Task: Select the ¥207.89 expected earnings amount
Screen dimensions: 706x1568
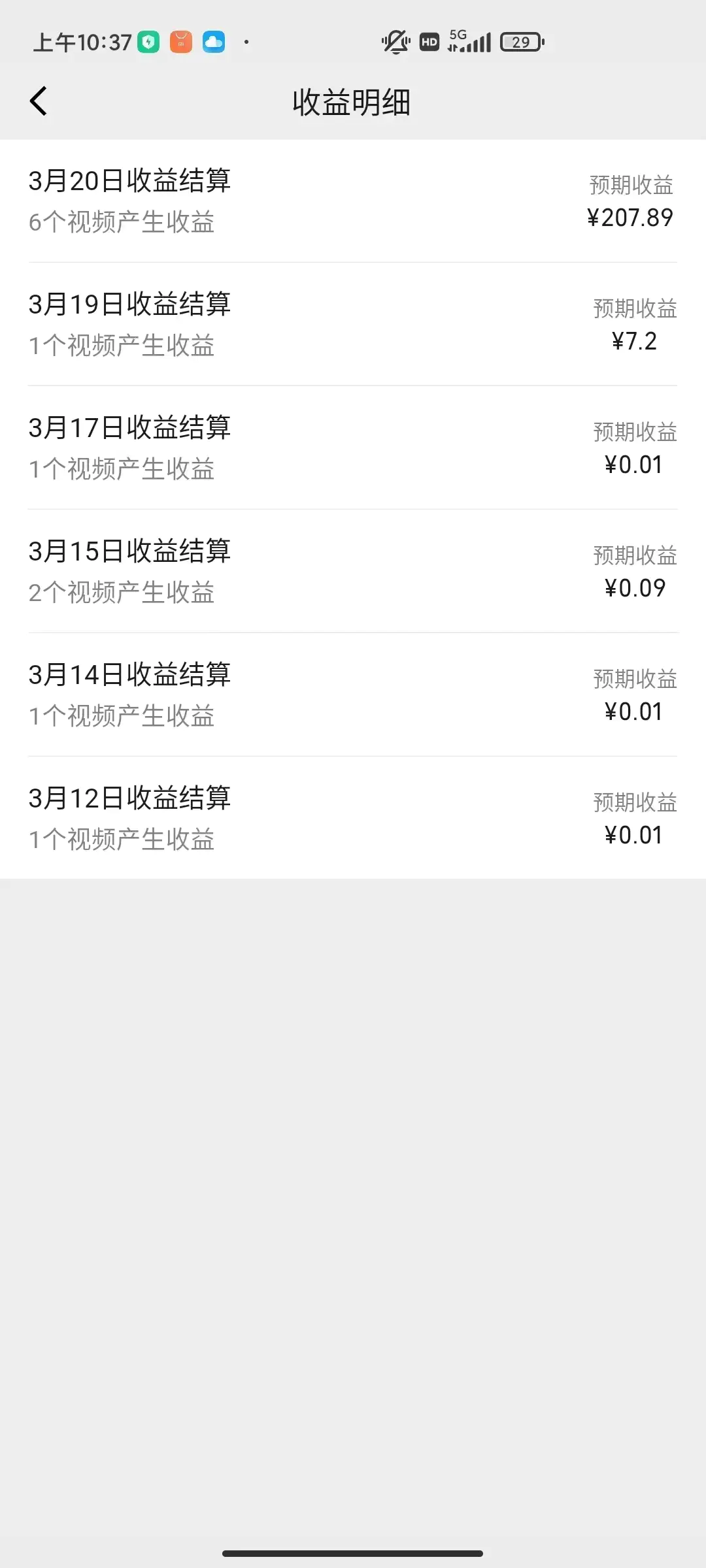Action: pos(630,218)
